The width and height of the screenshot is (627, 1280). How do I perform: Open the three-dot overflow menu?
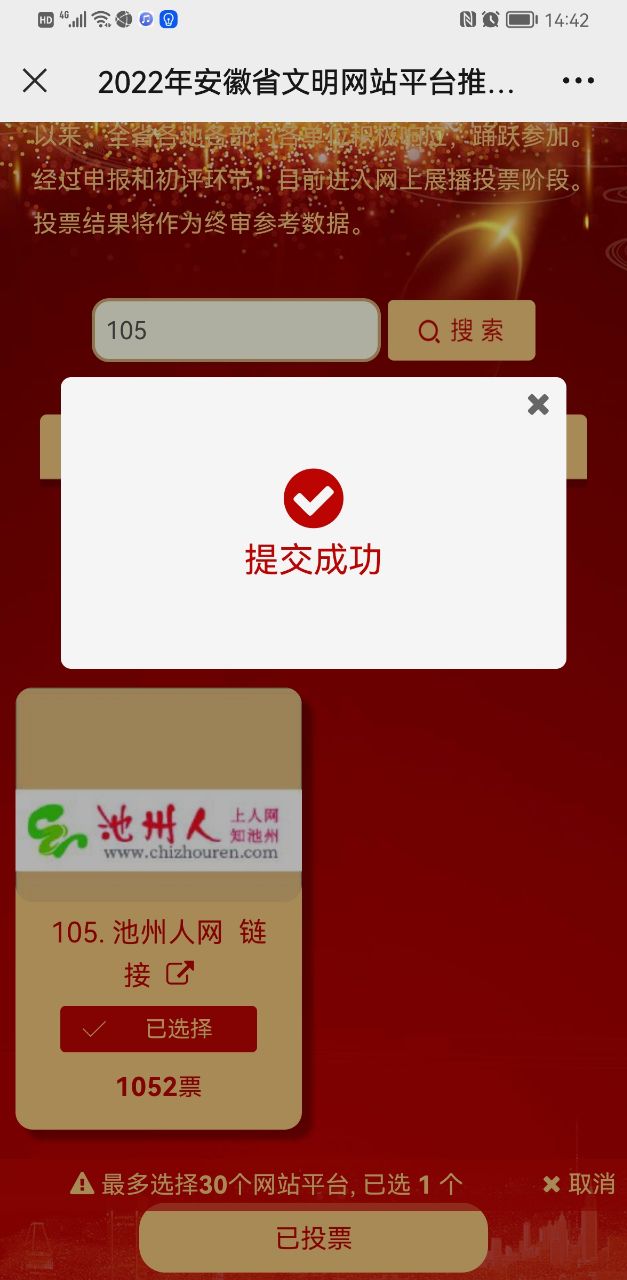pos(578,82)
